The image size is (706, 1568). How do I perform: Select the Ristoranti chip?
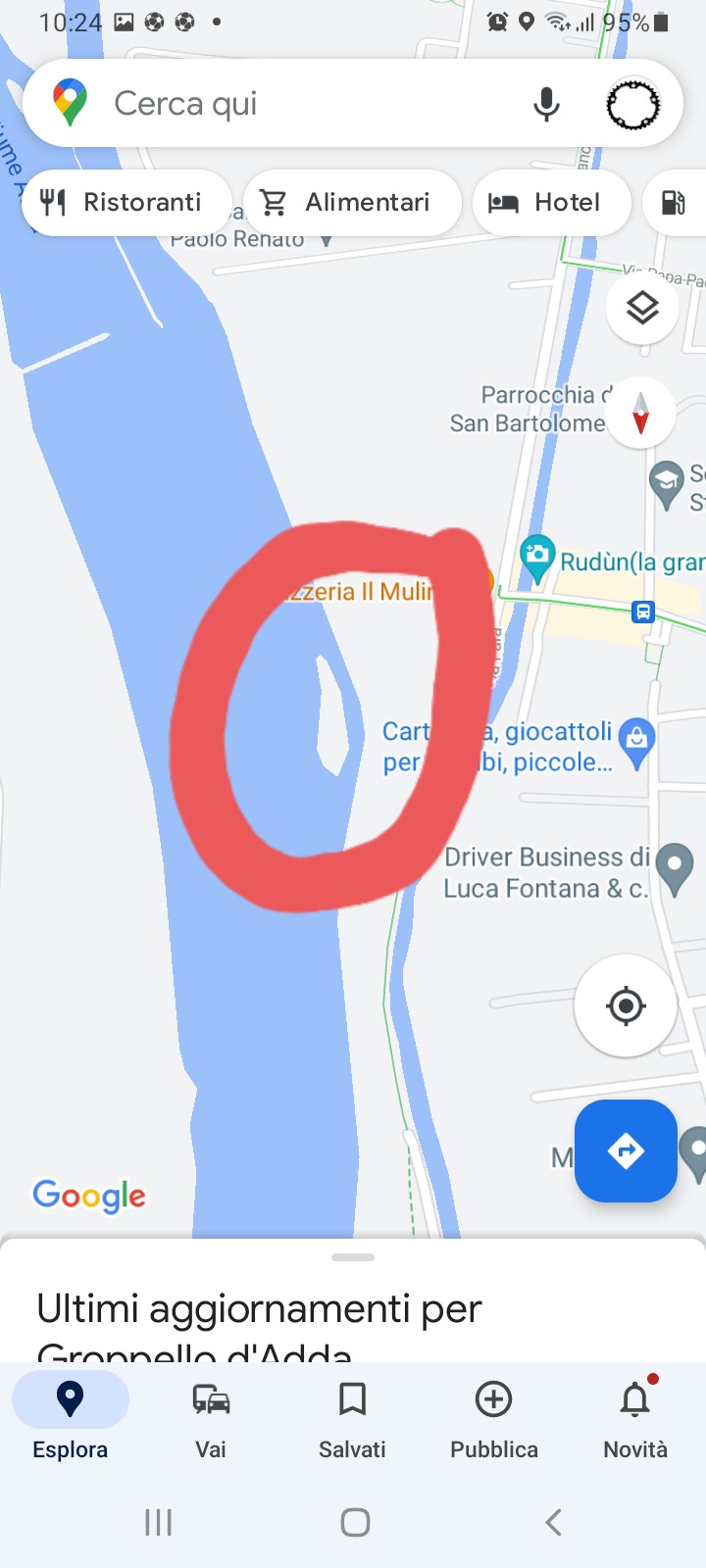point(124,203)
